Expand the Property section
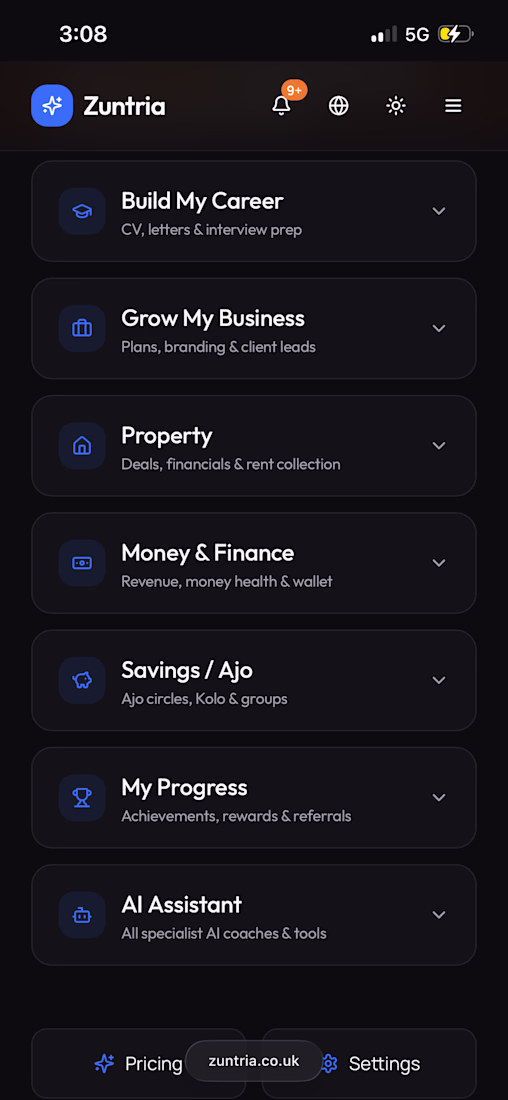508x1100 pixels. tap(254, 445)
